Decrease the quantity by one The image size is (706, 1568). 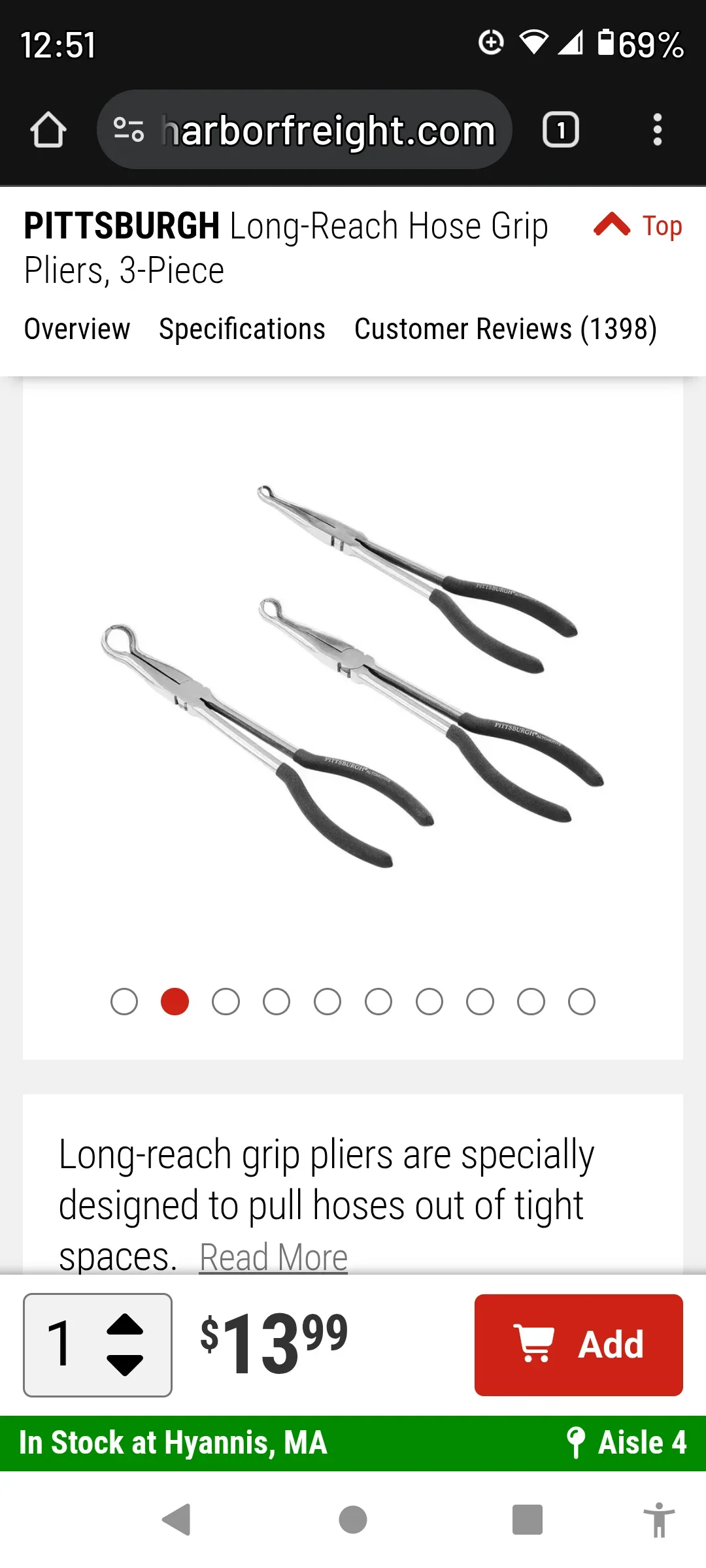(125, 1364)
